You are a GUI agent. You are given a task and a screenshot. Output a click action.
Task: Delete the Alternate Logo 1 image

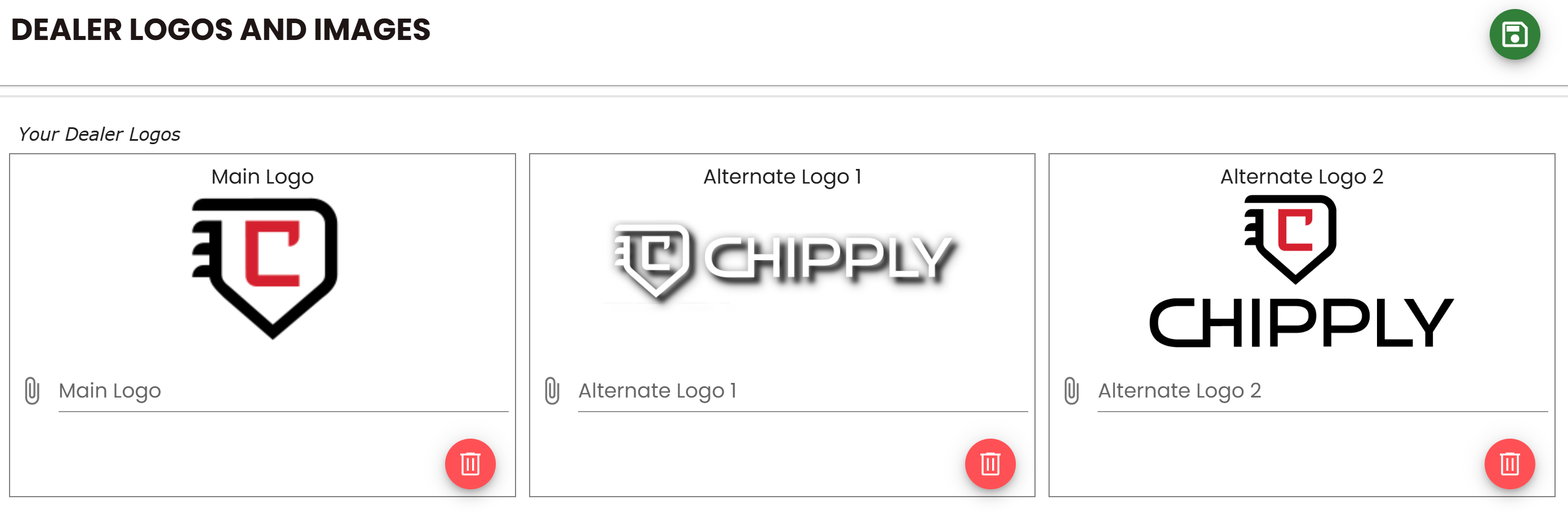pyautogui.click(x=990, y=463)
